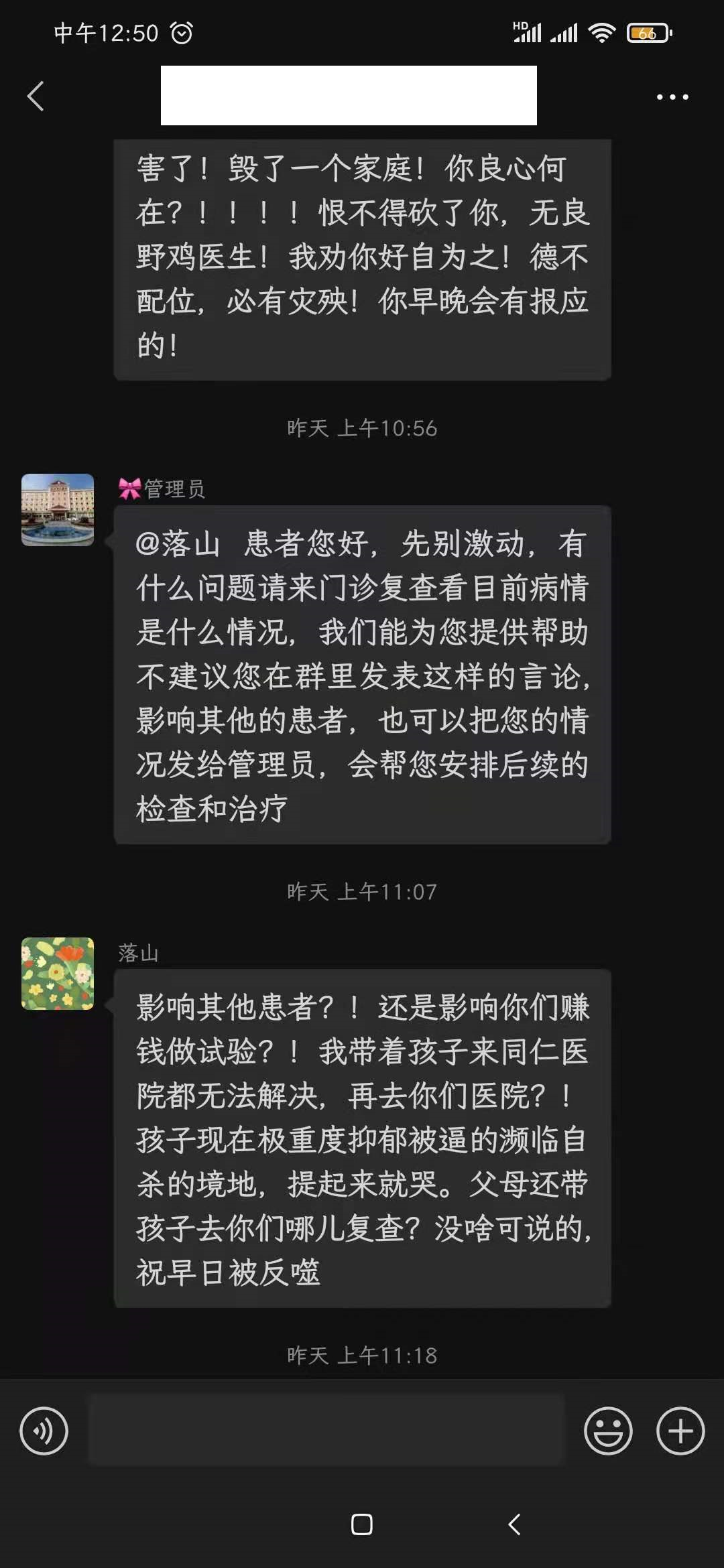Open the emoji picker
The width and height of the screenshot is (724, 1568).
[608, 1431]
